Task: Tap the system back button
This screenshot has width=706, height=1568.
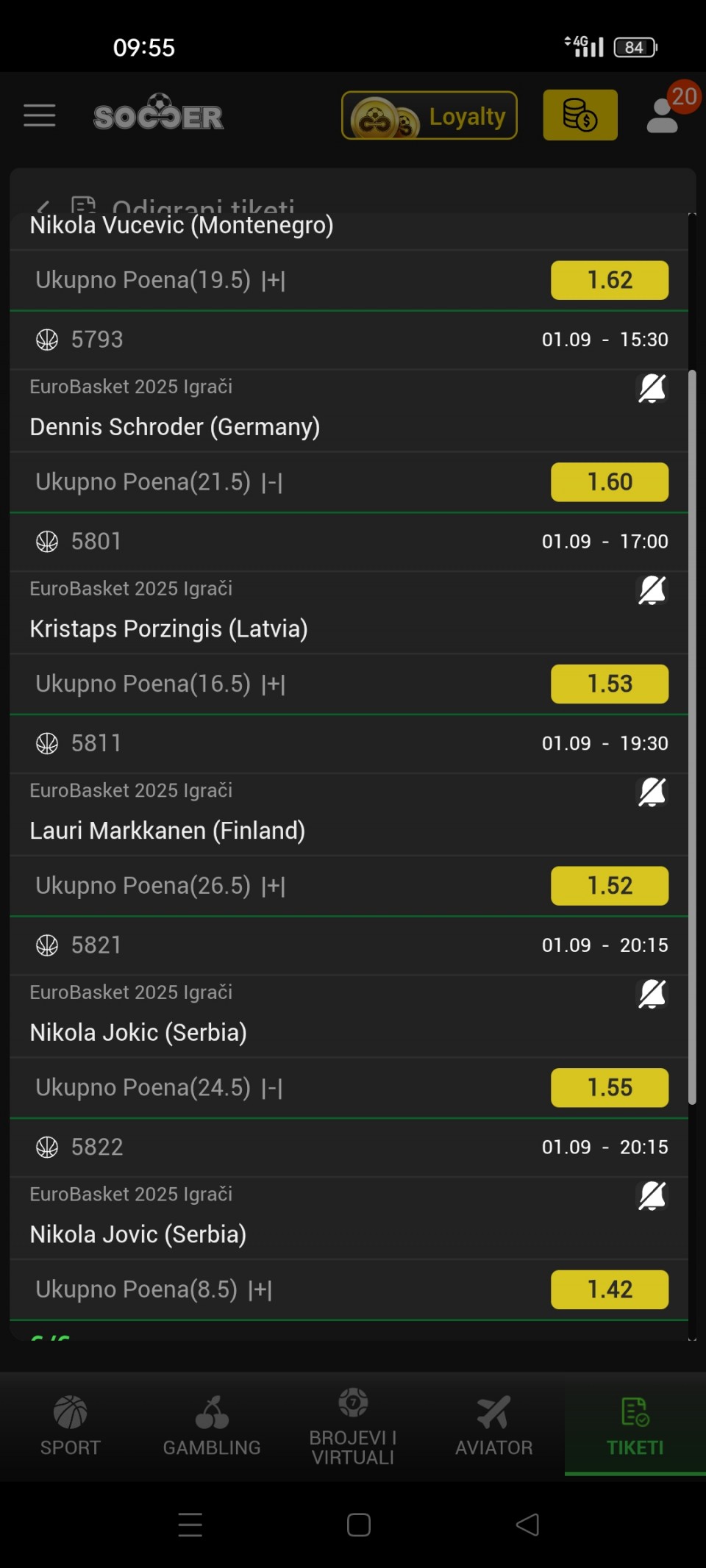Action: click(x=527, y=1525)
